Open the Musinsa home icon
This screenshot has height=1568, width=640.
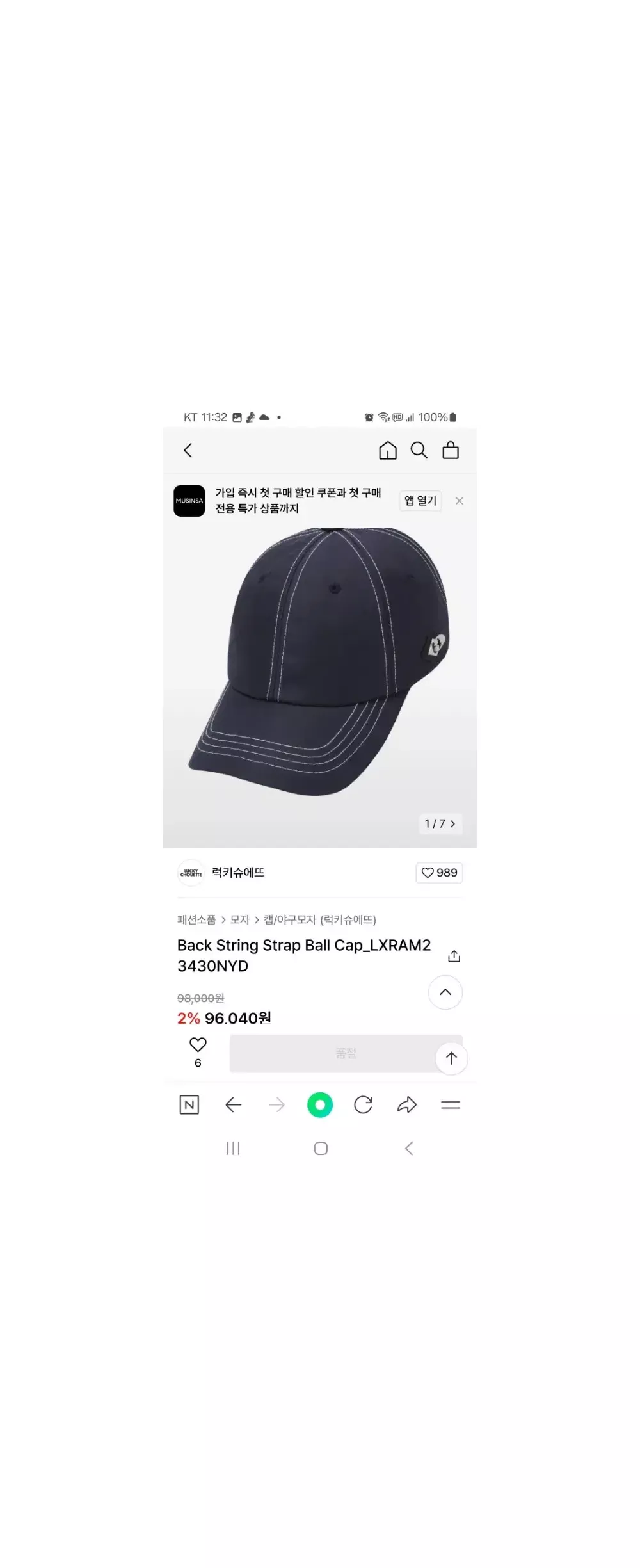pos(388,451)
